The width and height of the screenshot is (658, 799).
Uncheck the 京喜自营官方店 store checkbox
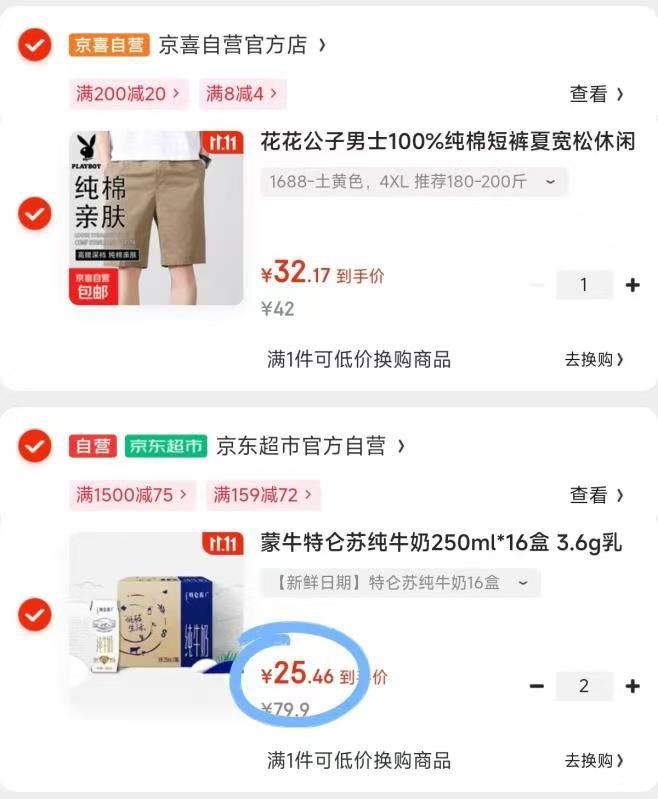click(35, 45)
